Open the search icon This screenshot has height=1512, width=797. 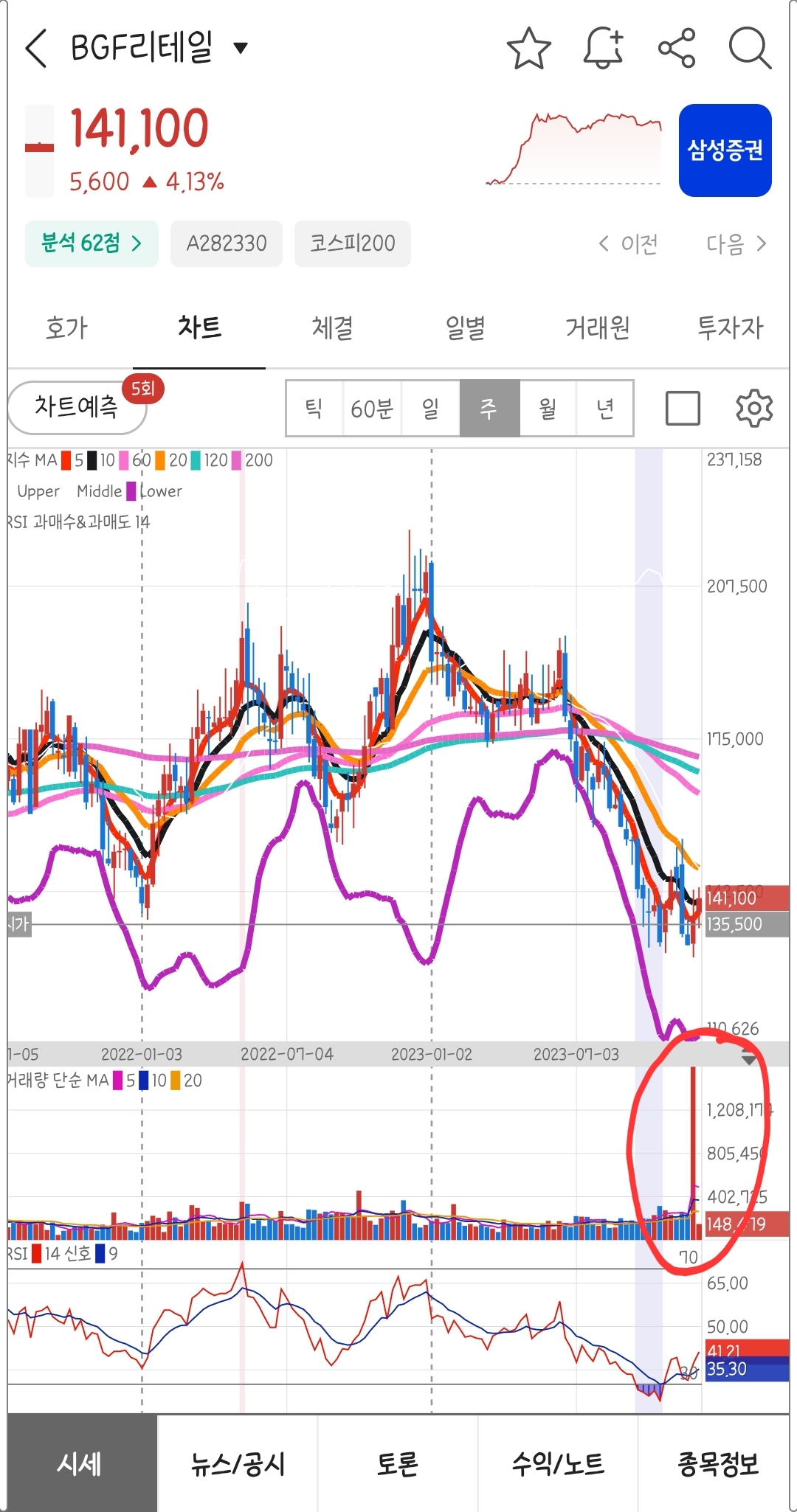point(751,49)
